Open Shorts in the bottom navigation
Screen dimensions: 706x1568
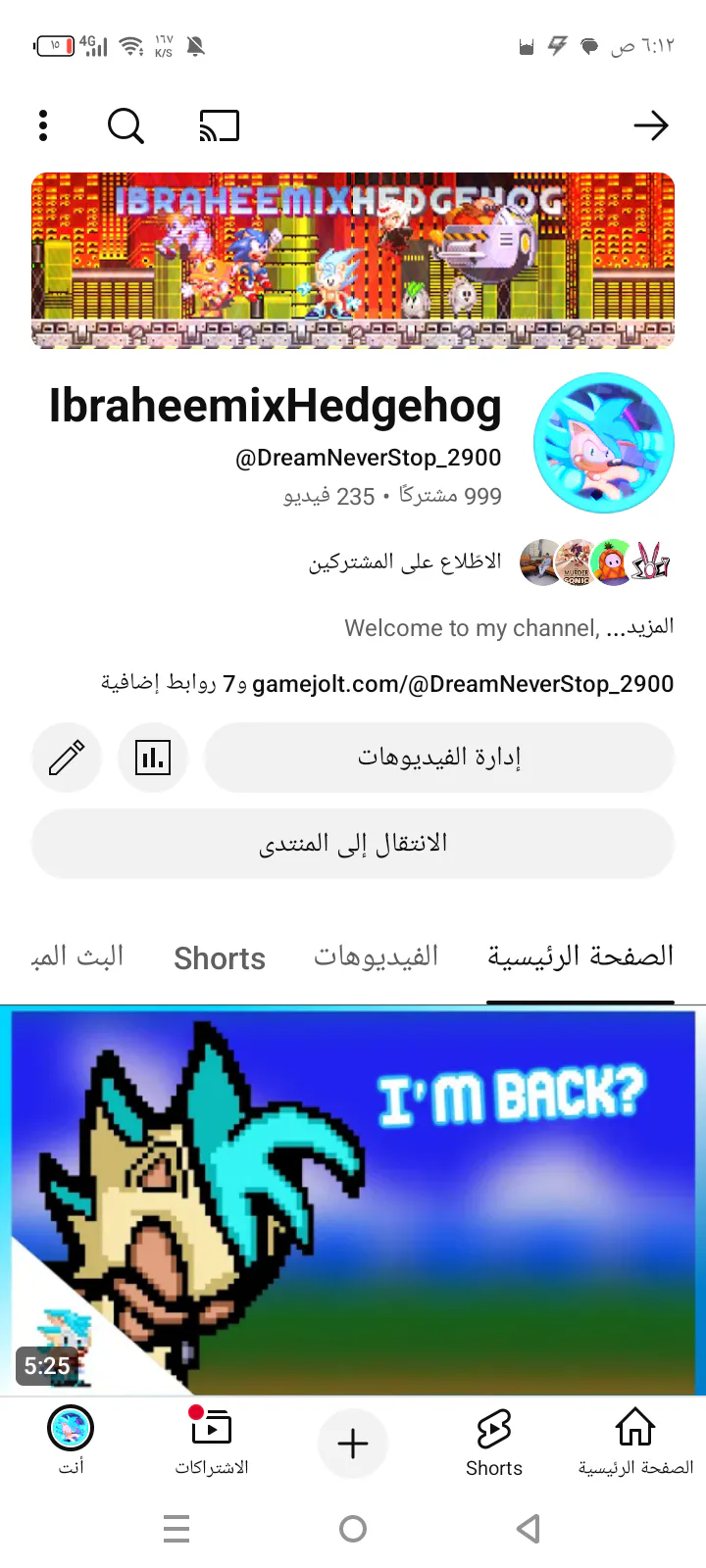[x=494, y=1443]
